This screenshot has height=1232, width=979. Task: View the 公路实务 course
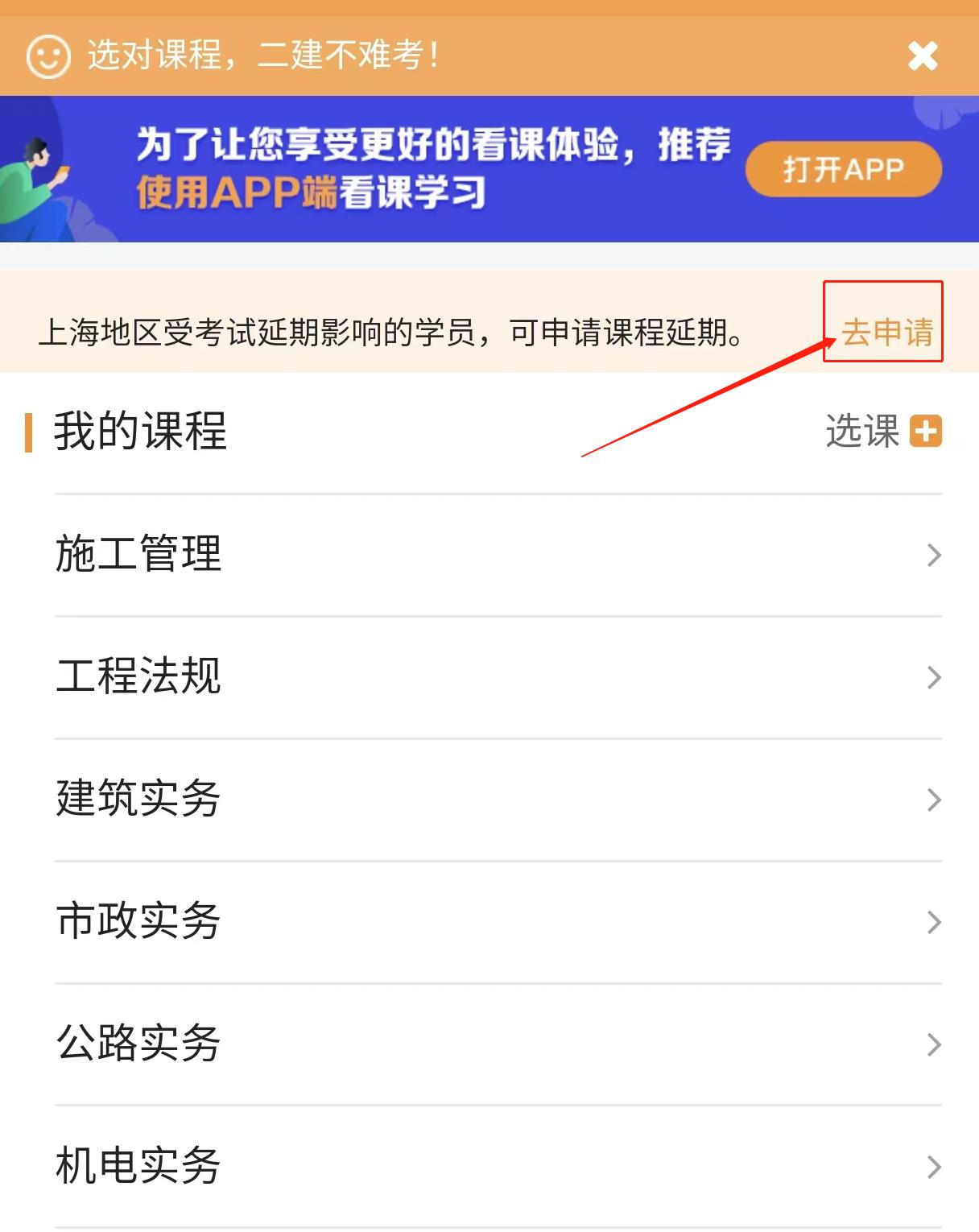click(x=498, y=1044)
